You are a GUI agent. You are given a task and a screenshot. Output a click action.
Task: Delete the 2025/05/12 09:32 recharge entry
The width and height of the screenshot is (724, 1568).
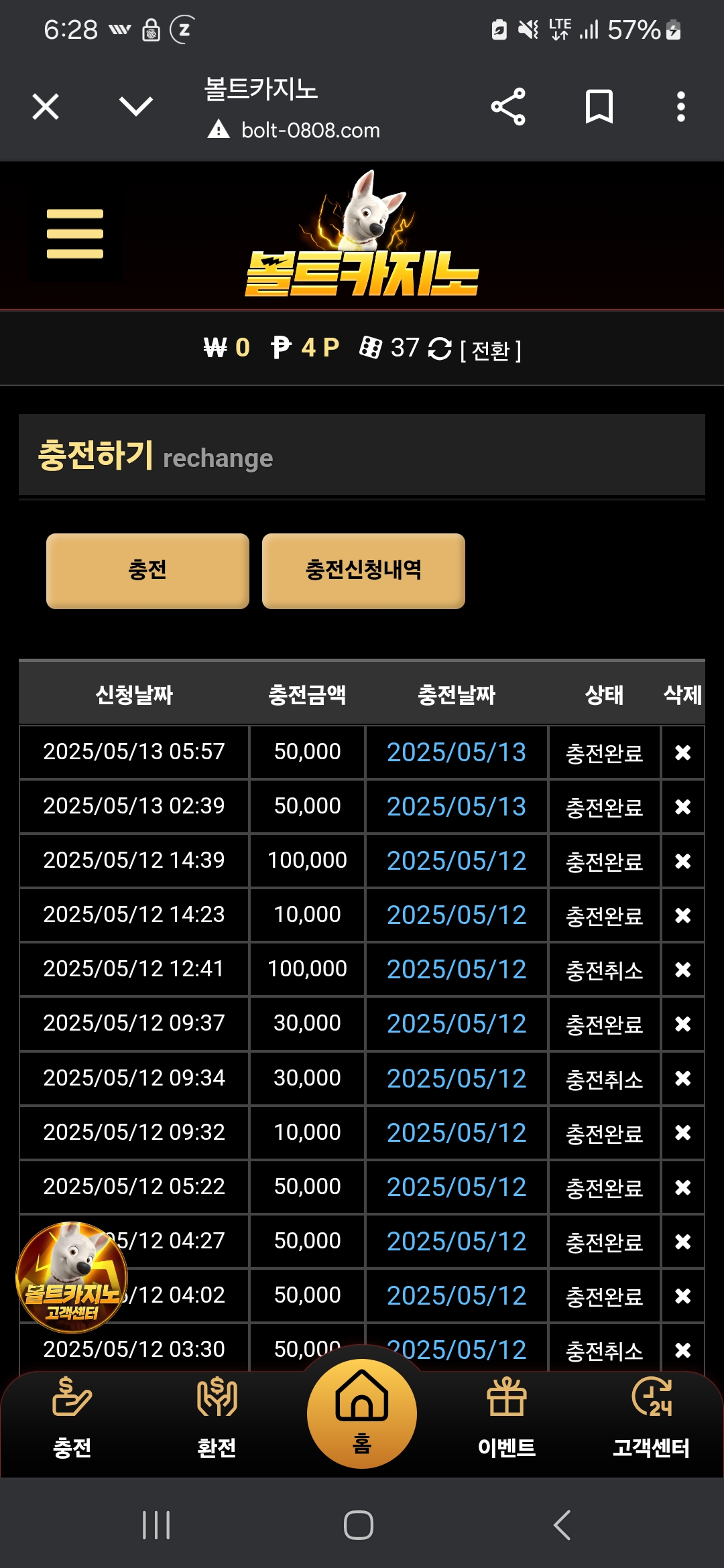click(x=682, y=1132)
